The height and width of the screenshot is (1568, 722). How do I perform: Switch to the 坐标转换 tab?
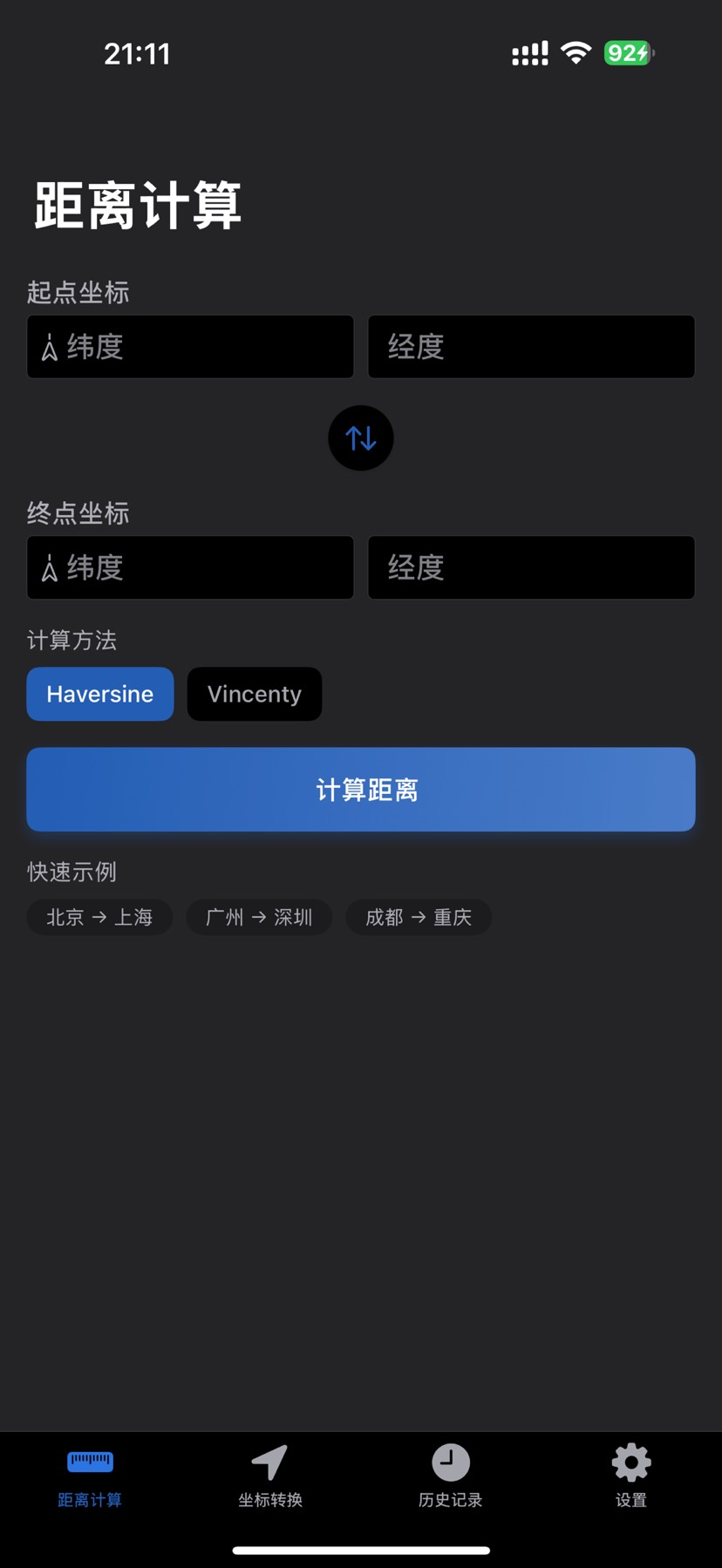(x=270, y=1475)
